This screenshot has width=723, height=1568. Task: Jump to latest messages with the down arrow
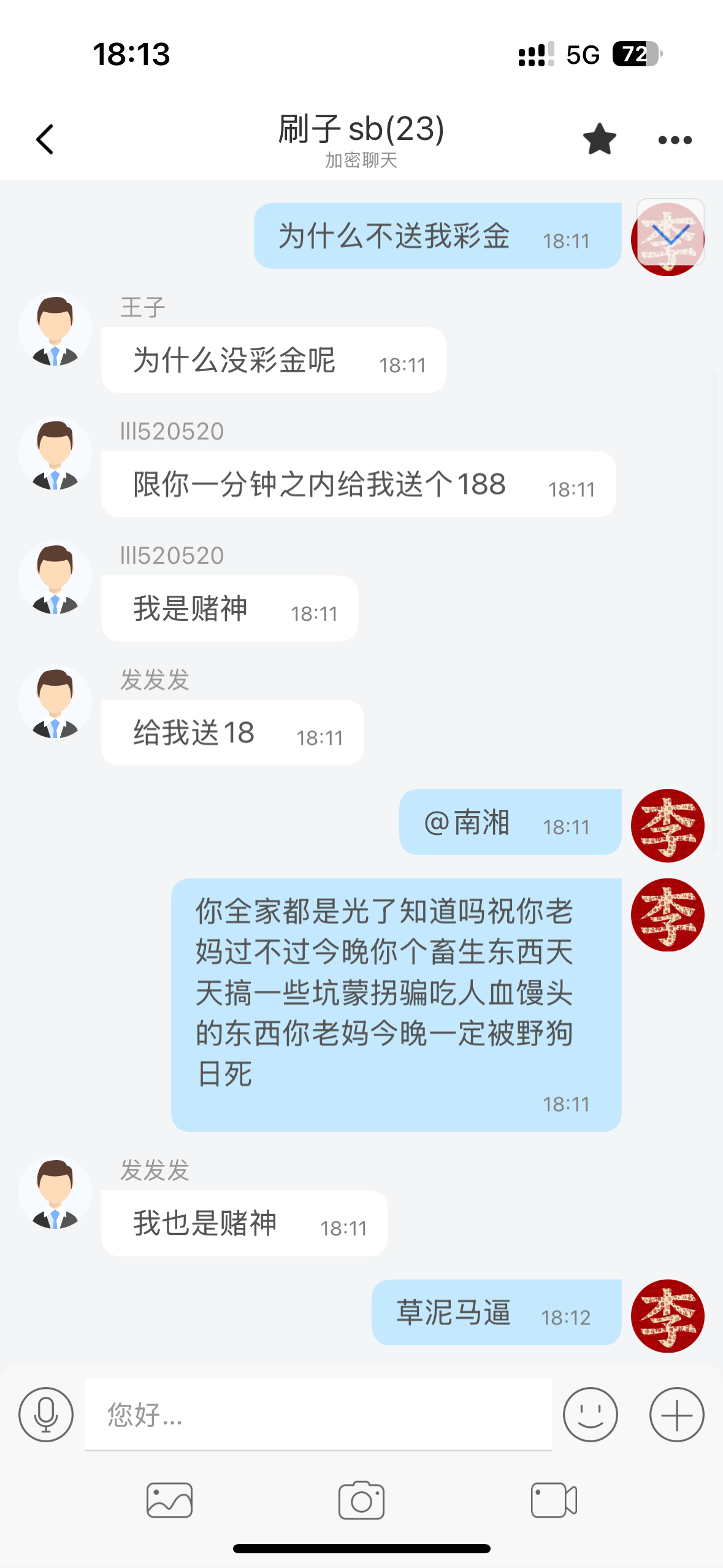[x=670, y=233]
